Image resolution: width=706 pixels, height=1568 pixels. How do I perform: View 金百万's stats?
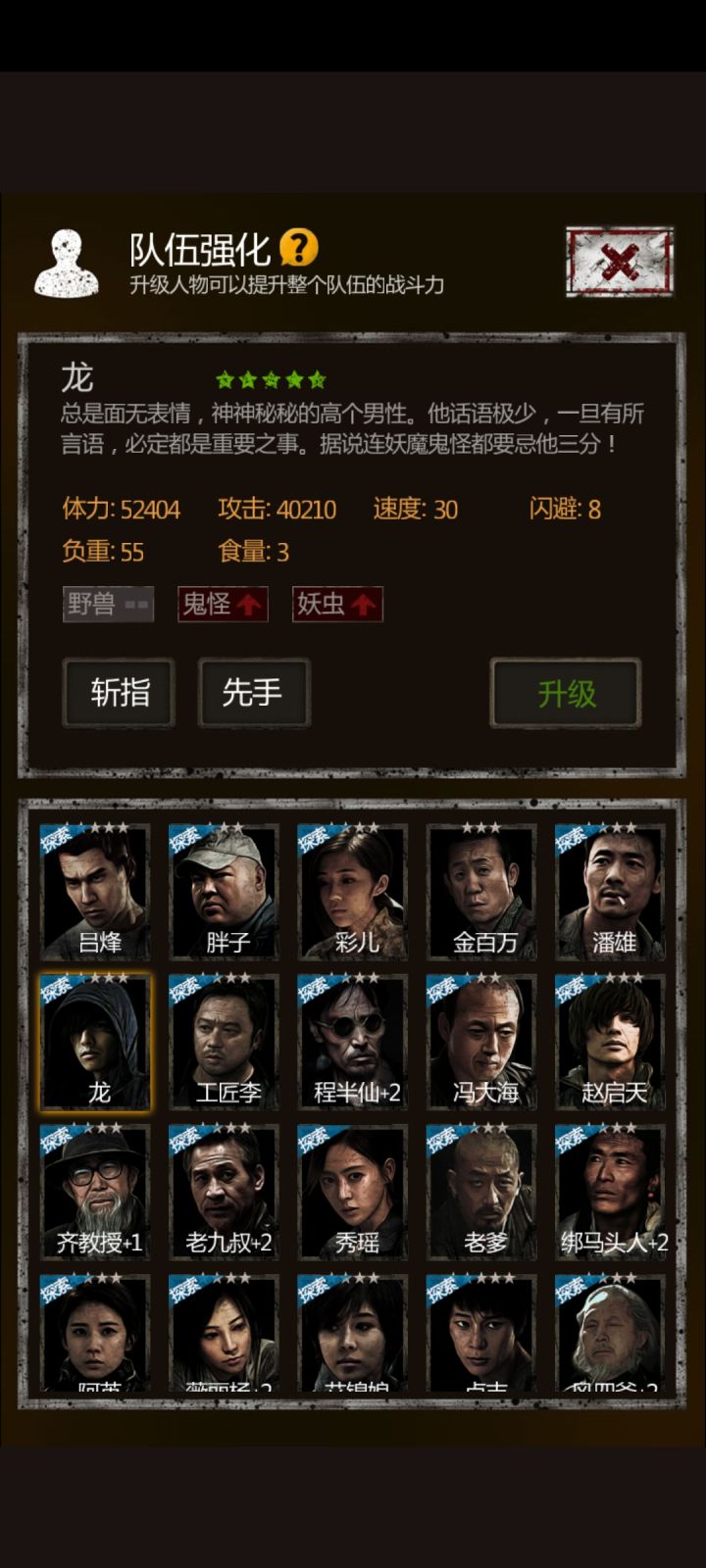pyautogui.click(x=480, y=890)
